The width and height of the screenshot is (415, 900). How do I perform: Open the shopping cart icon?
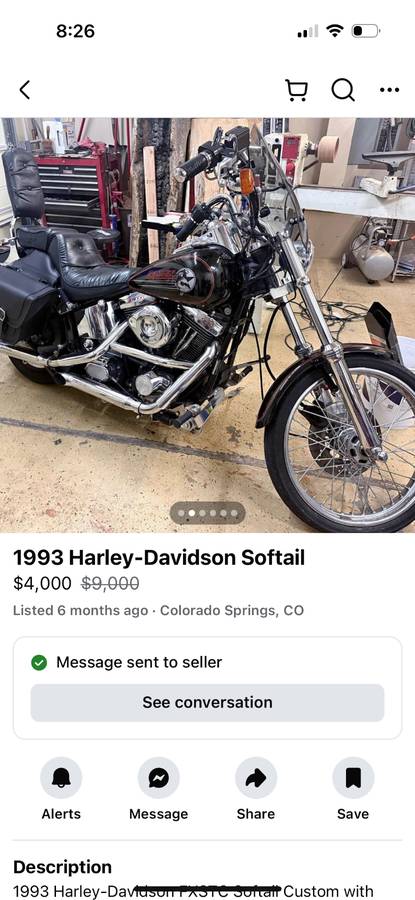pyautogui.click(x=296, y=90)
